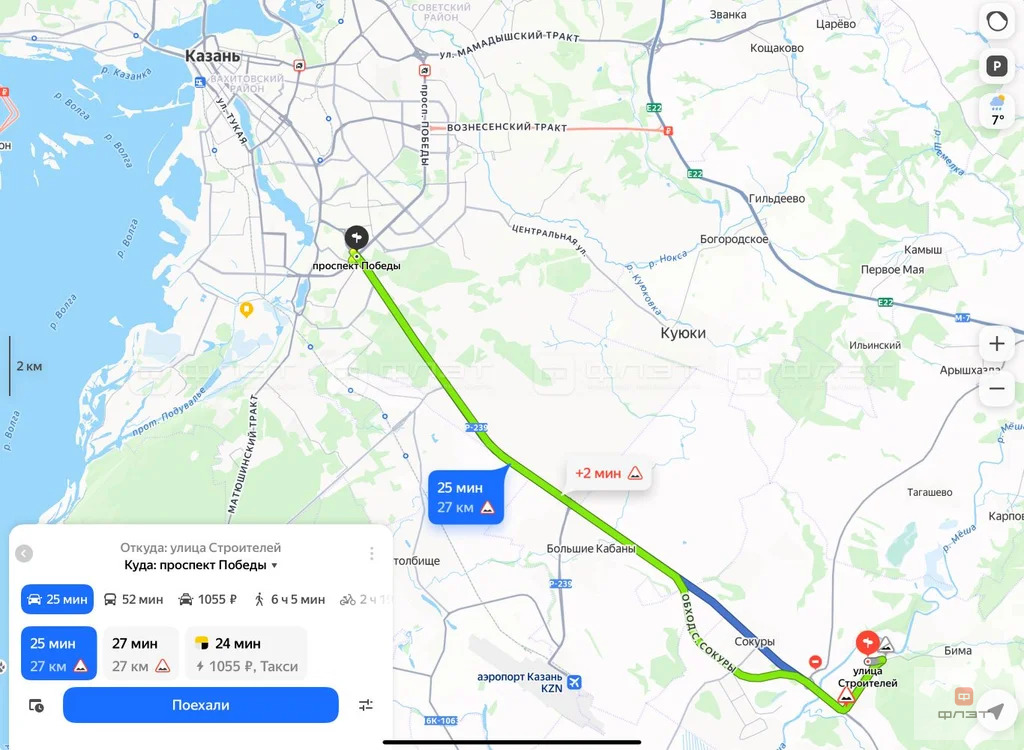
Task: Open route settings sliders icon
Action: click(366, 705)
